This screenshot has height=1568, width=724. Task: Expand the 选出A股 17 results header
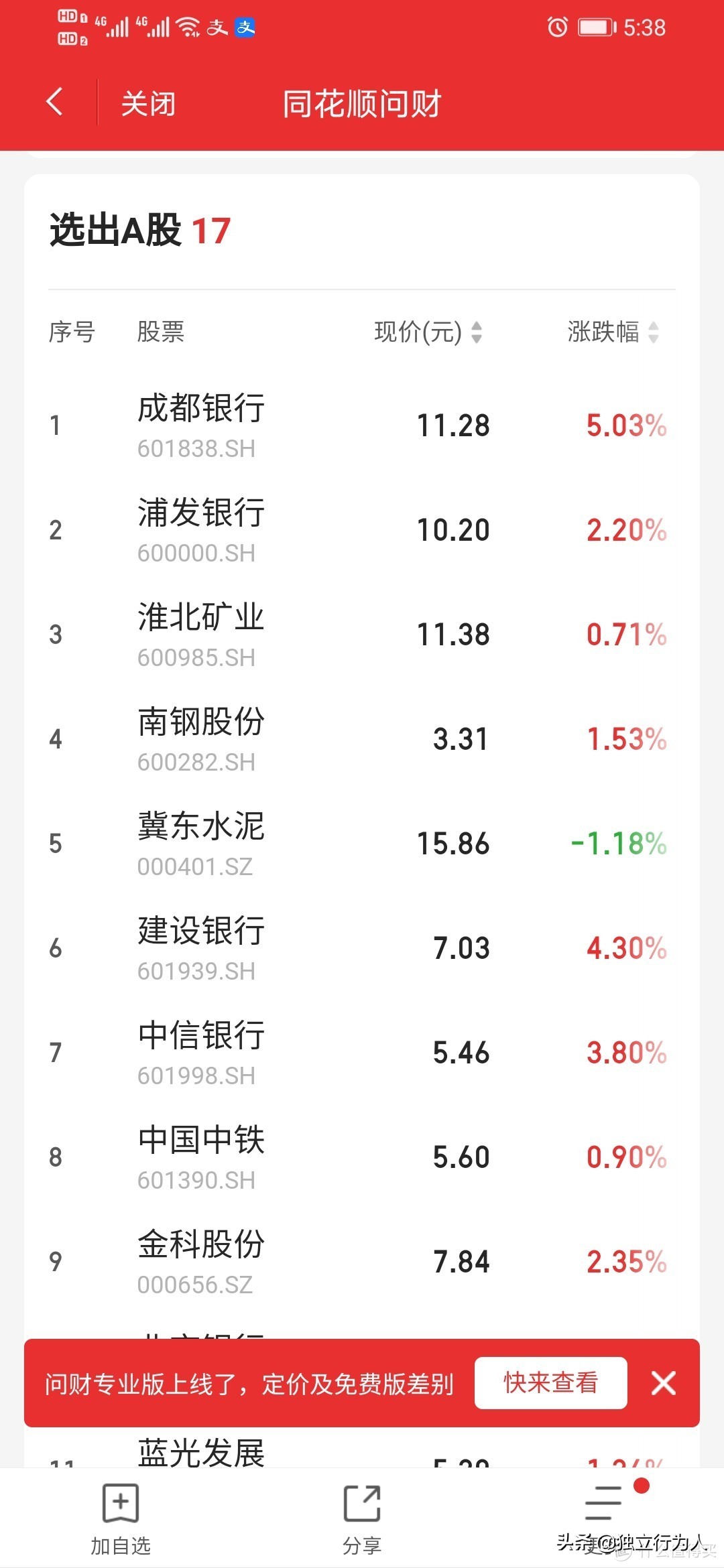pyautogui.click(x=137, y=231)
